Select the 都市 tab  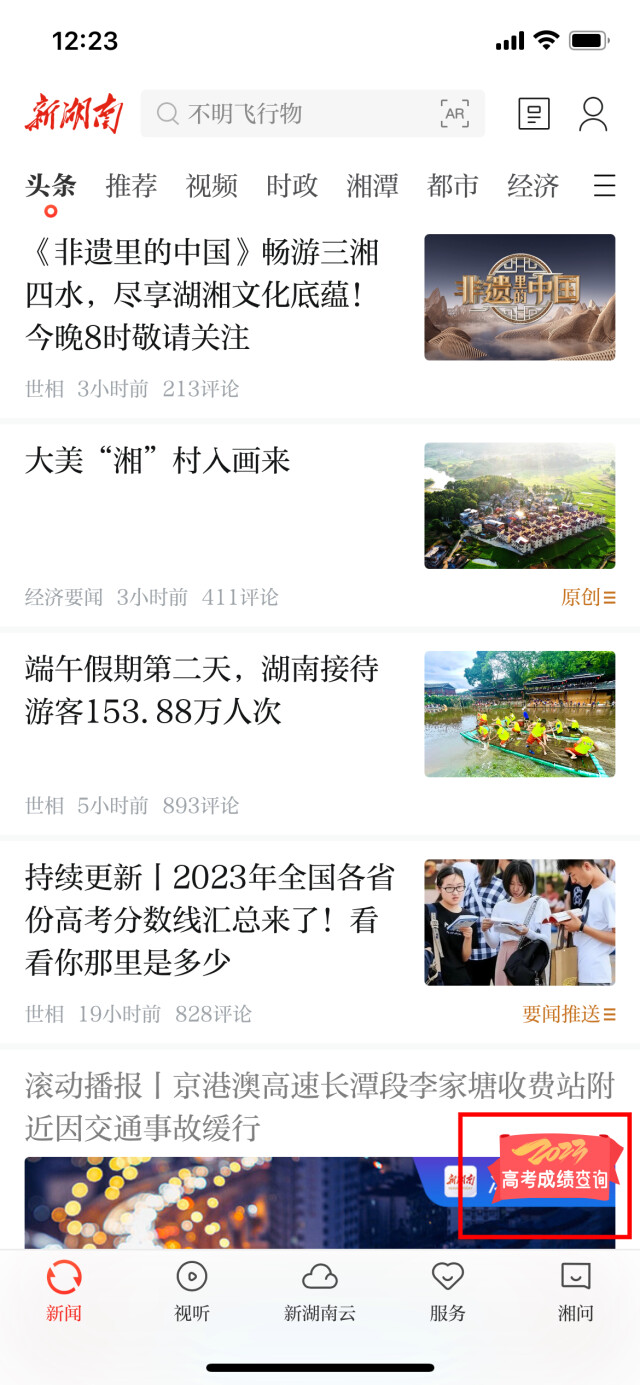[453, 186]
